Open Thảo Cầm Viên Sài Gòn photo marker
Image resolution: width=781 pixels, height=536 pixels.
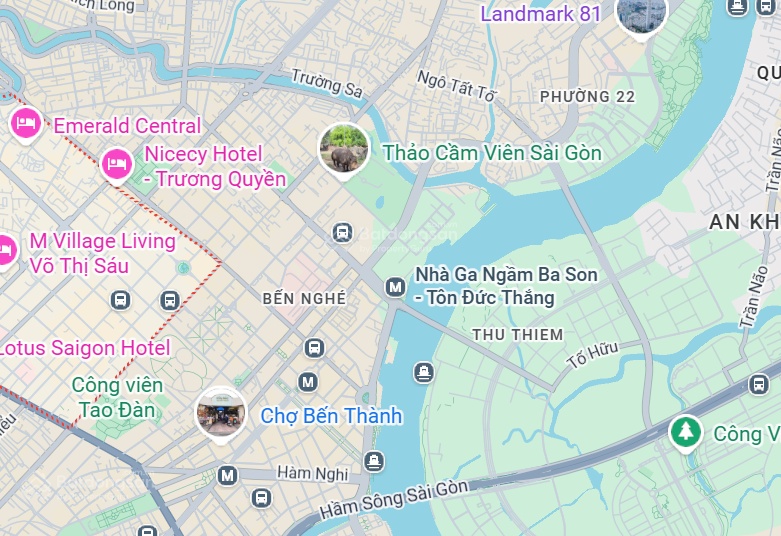click(x=343, y=148)
